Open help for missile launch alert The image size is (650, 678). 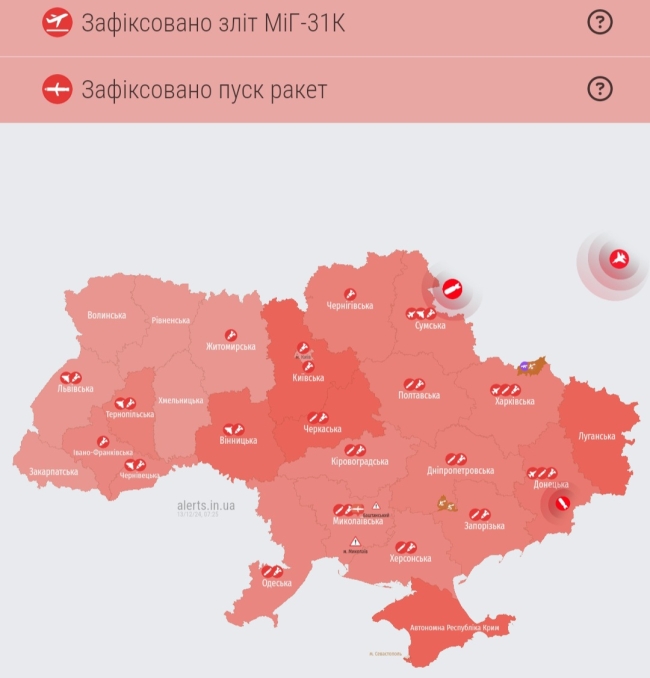[599, 89]
